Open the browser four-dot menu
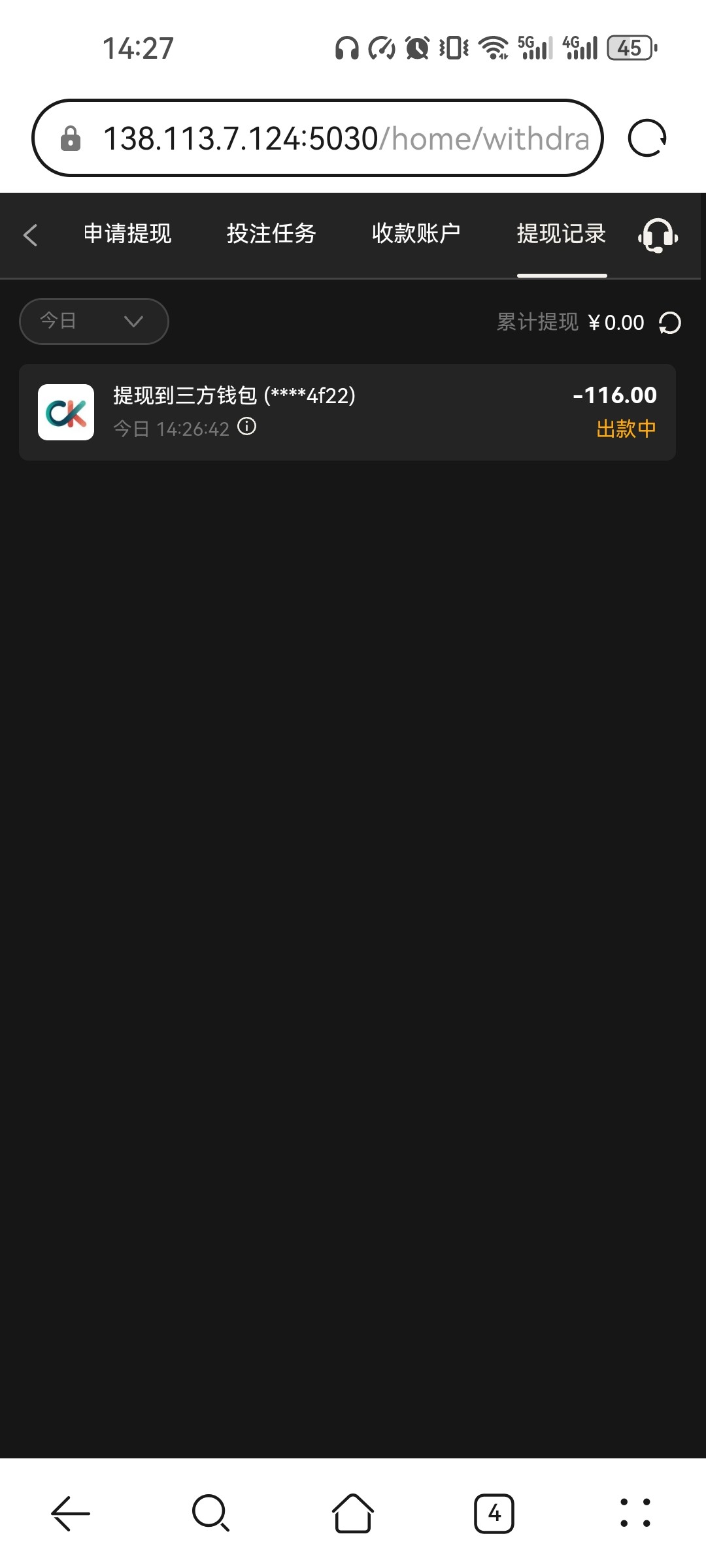Viewport: 706px width, 1568px height. click(x=635, y=1513)
